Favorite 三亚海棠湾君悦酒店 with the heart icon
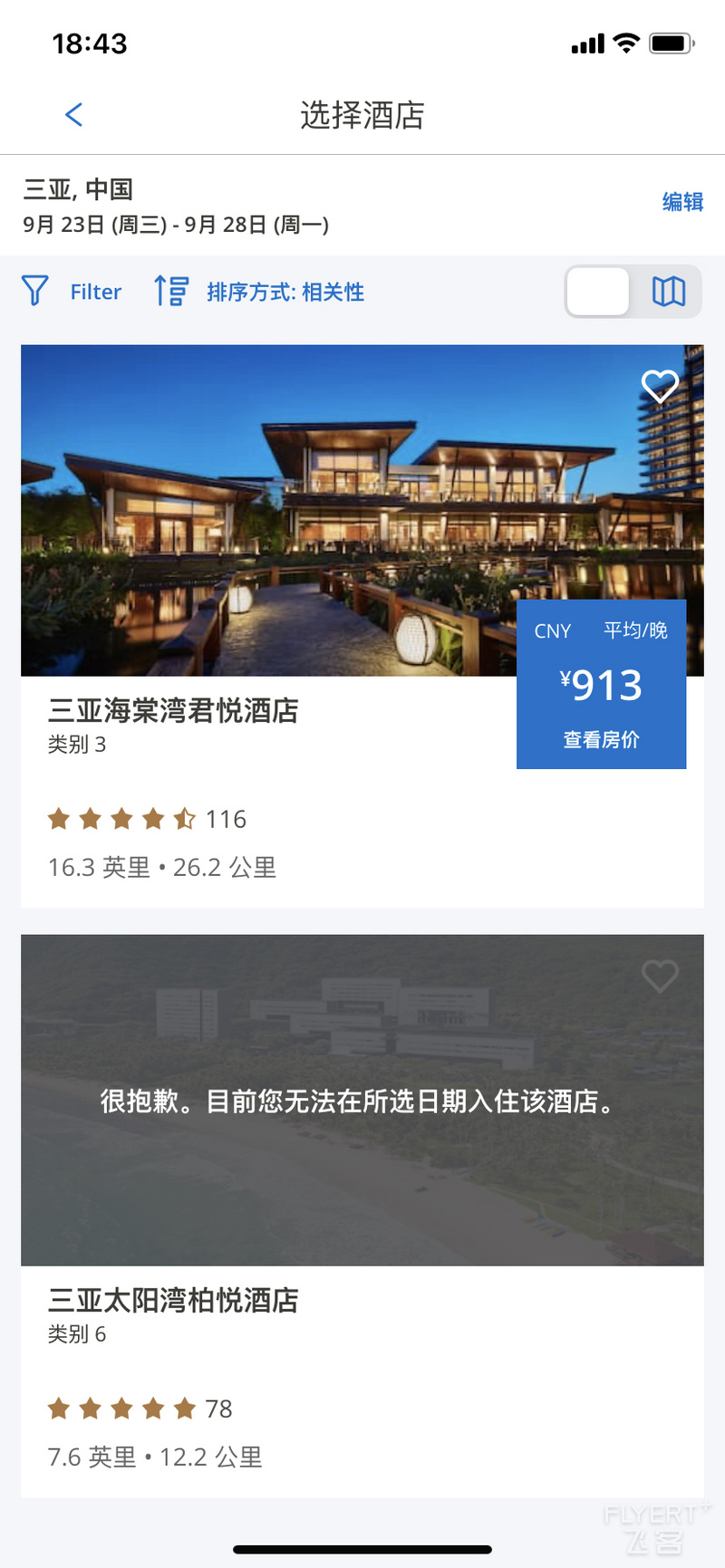This screenshot has width=725, height=1568. click(x=660, y=386)
